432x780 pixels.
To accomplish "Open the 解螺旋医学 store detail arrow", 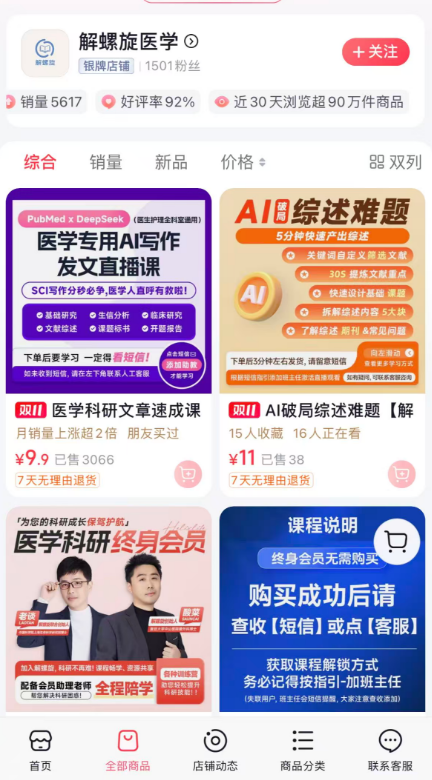I will (191, 41).
